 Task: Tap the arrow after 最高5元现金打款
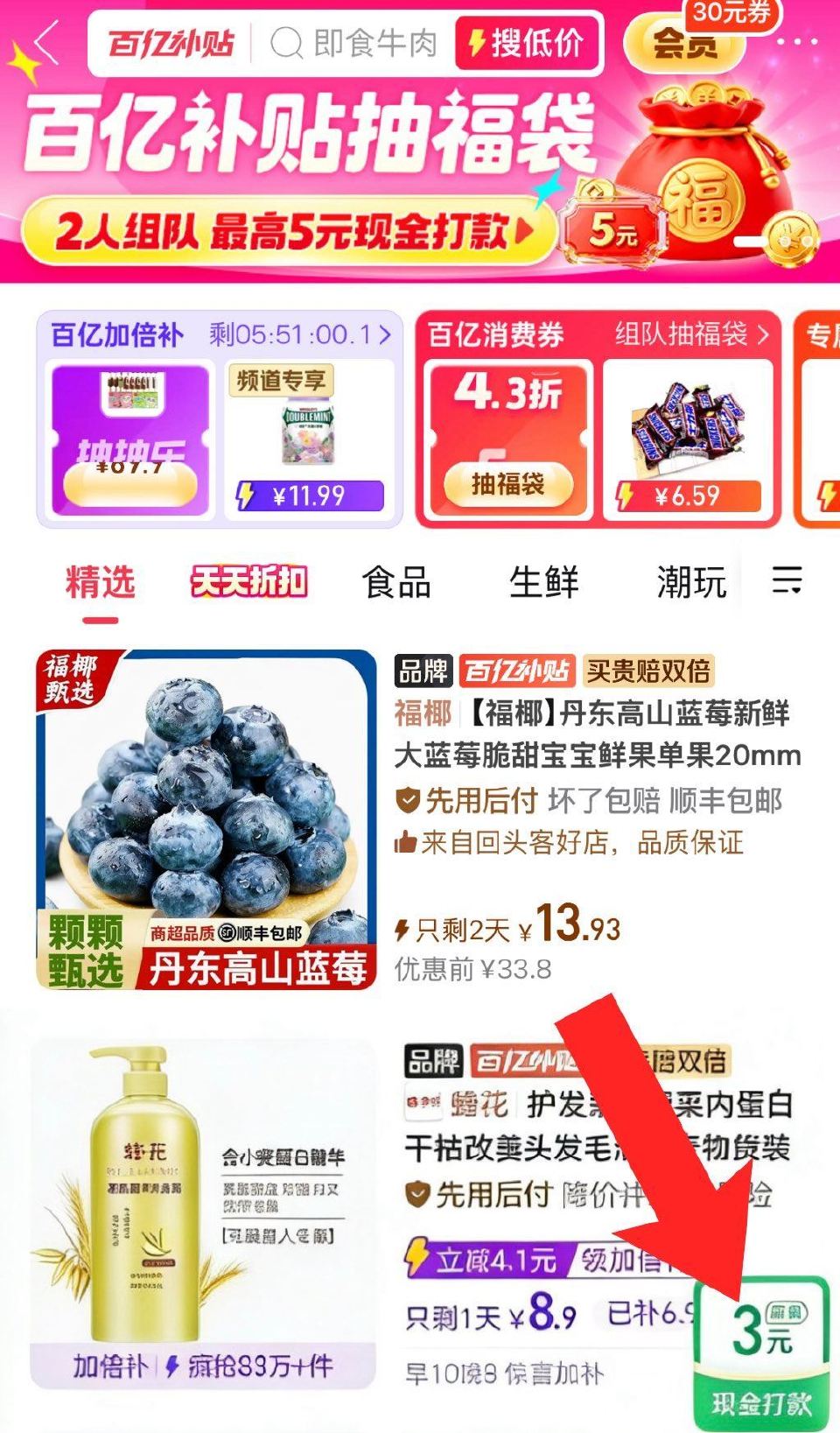pos(520,229)
